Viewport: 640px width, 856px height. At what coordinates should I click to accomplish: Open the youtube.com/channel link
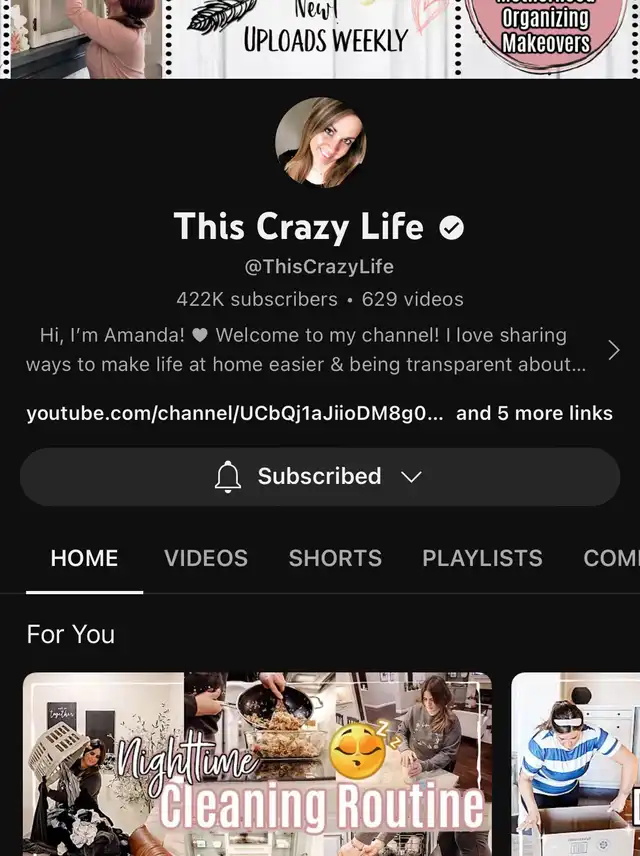(235, 413)
